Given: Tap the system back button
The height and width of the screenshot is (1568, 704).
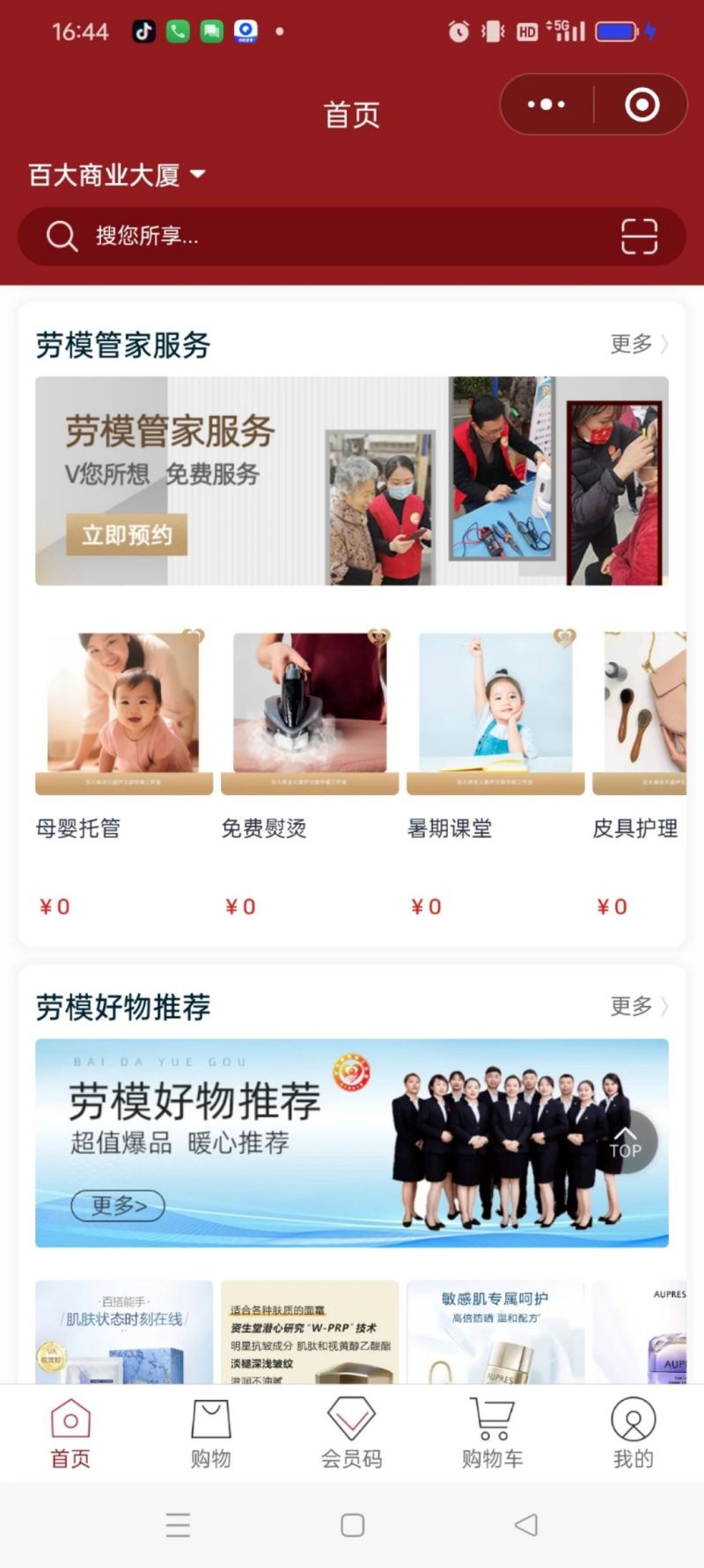Looking at the screenshot, I should (x=526, y=1525).
